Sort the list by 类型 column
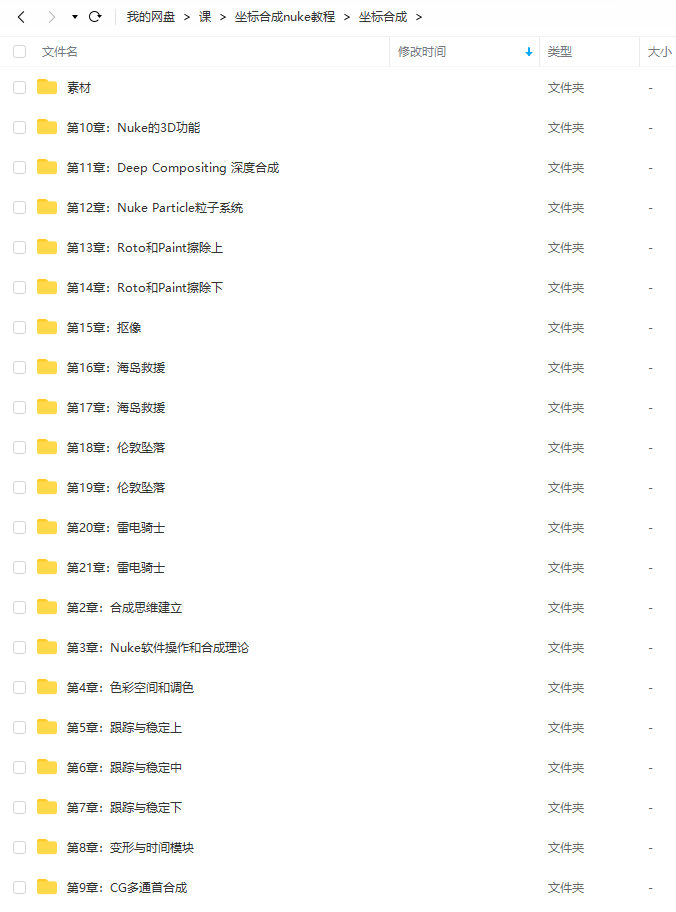Image resolution: width=676 pixels, height=912 pixels. [x=560, y=52]
